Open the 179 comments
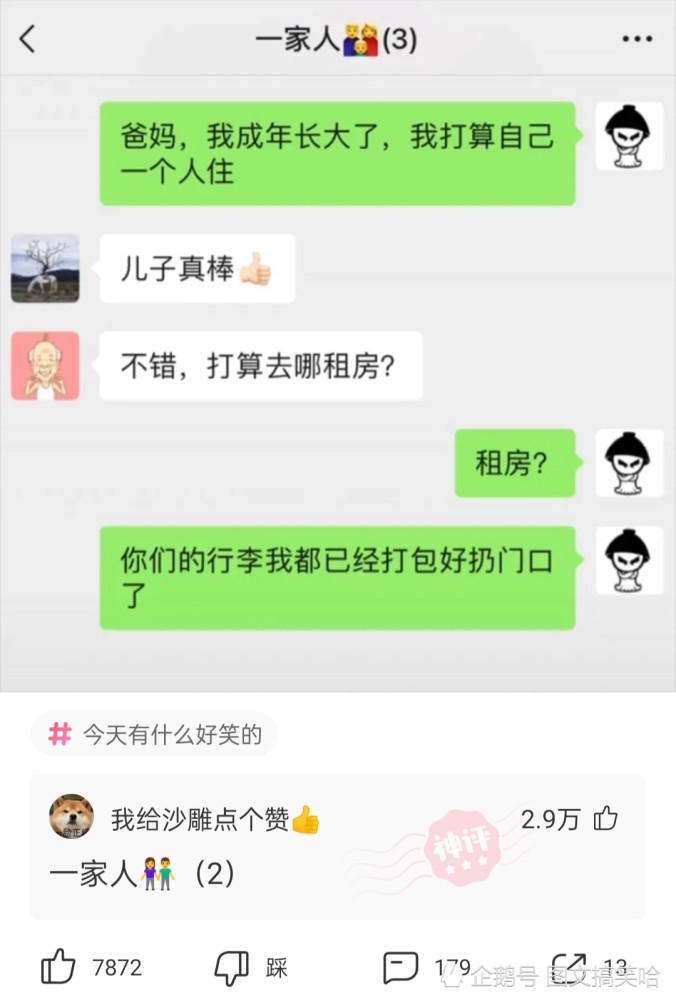Image resolution: width=676 pixels, height=1000 pixels. [x=401, y=967]
